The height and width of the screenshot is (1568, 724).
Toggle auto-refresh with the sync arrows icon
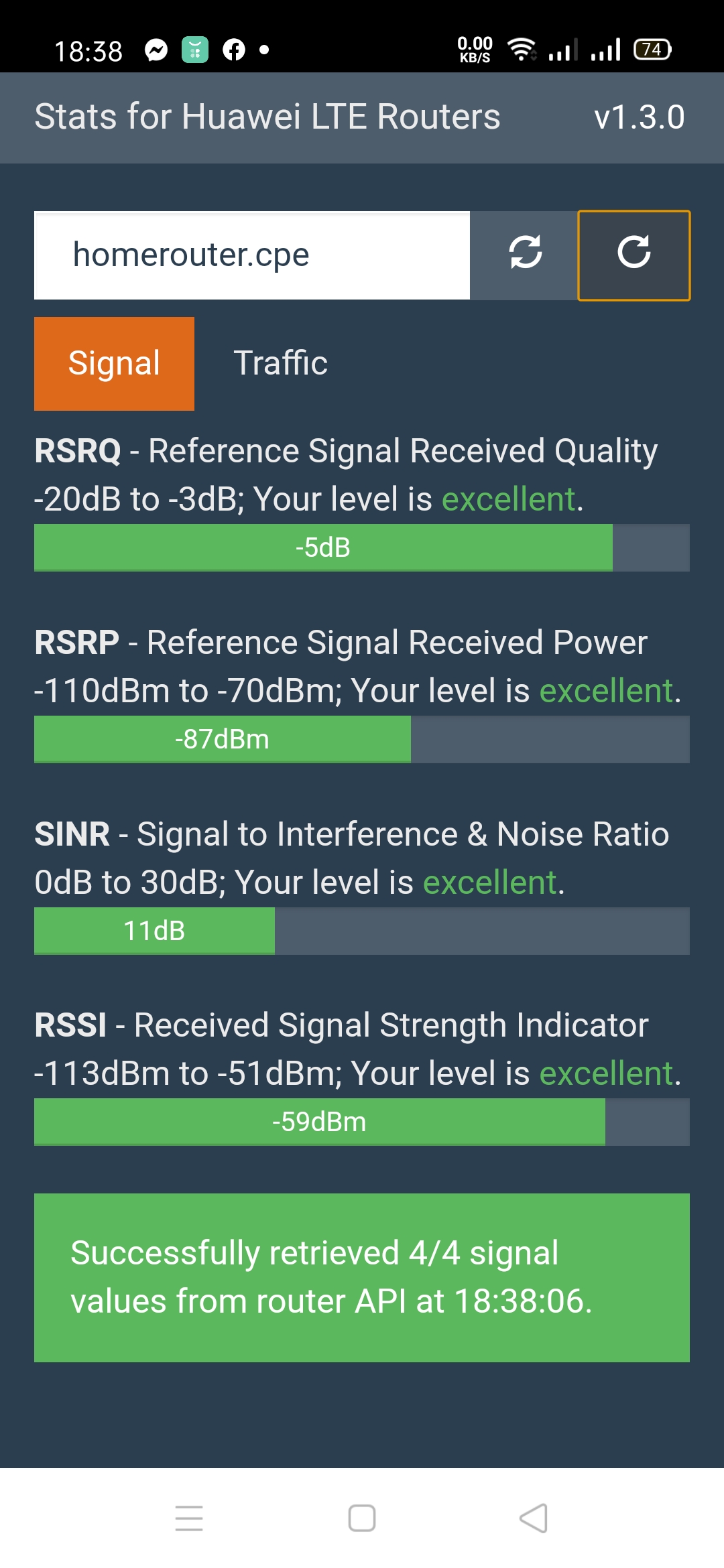coord(524,255)
